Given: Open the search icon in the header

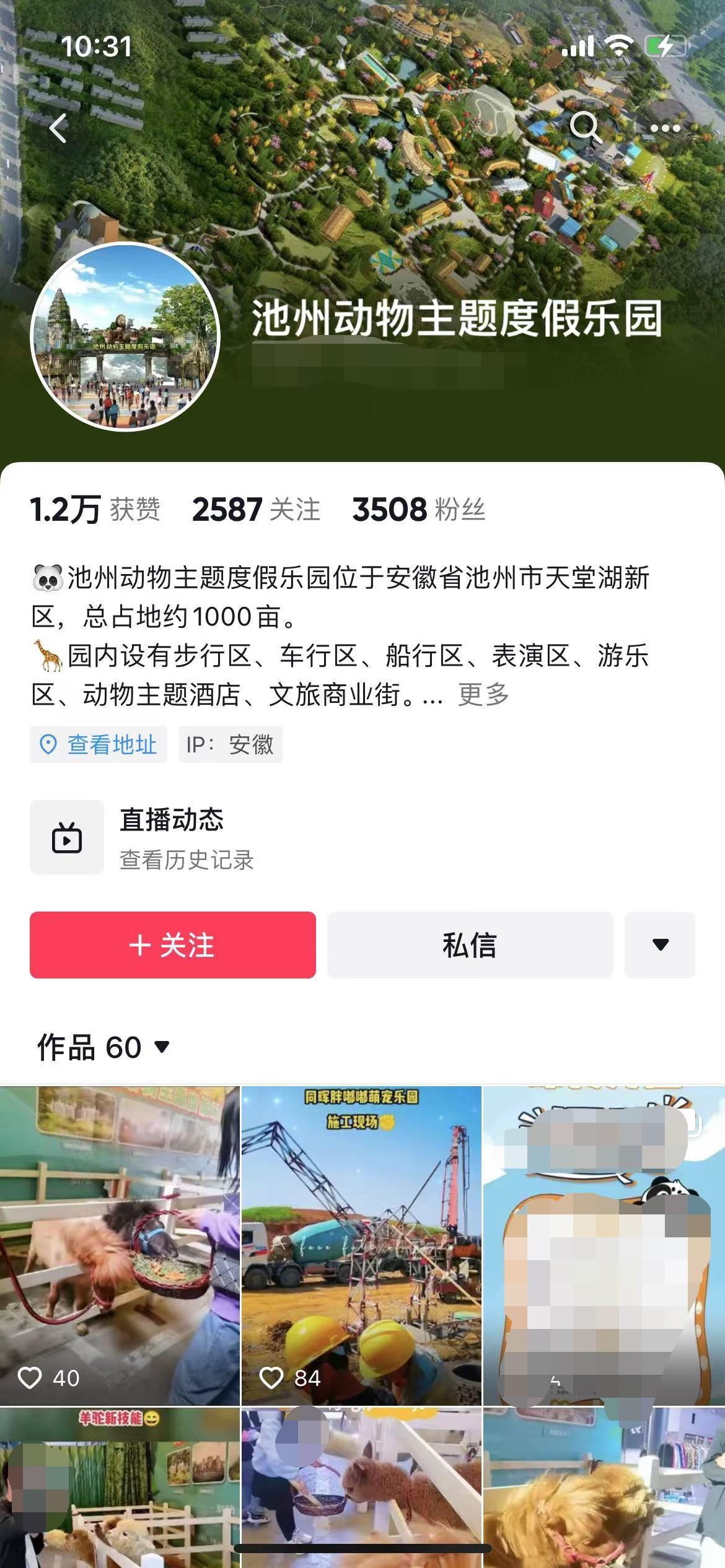Looking at the screenshot, I should 585,128.
